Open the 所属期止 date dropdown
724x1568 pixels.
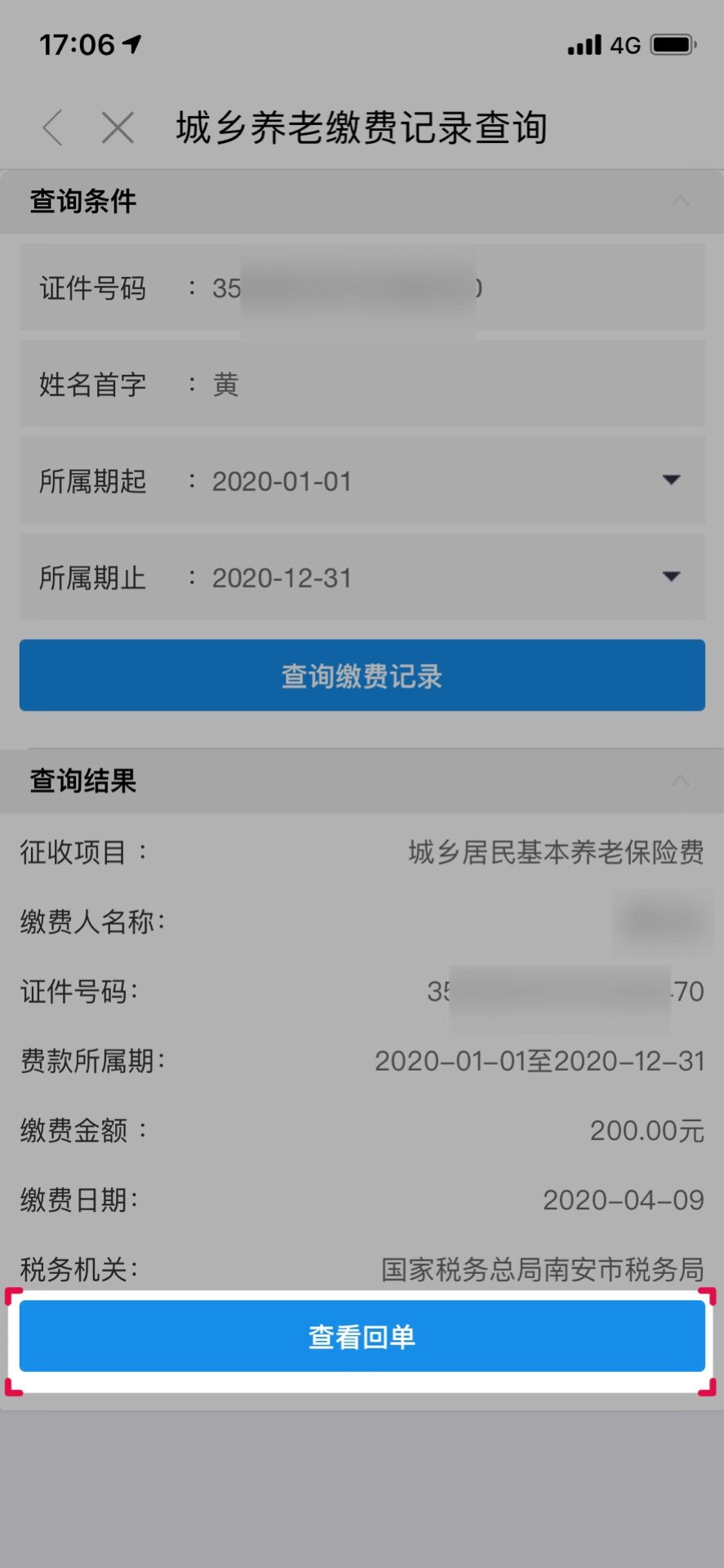pos(671,577)
